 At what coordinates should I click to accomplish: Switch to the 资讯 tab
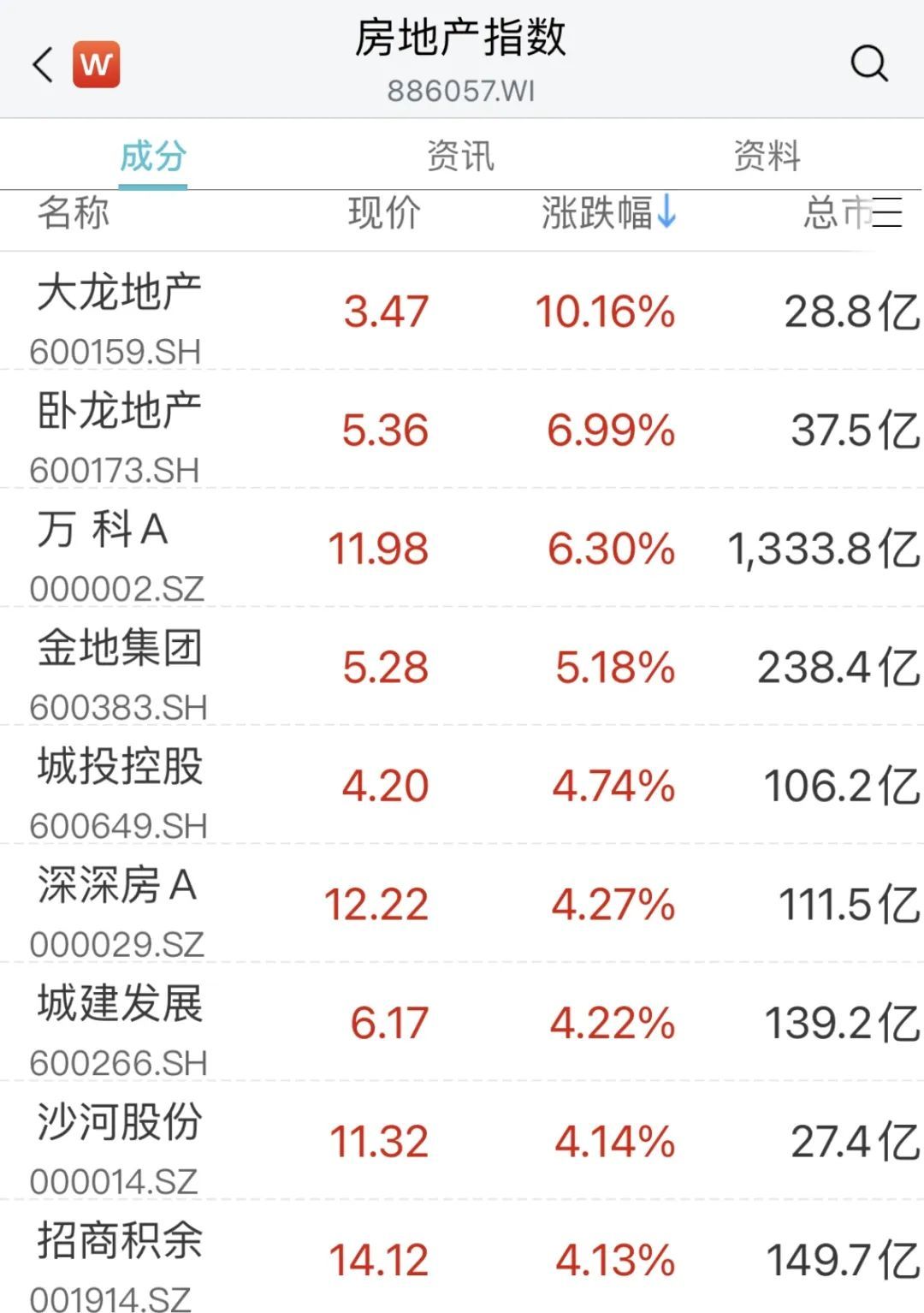tap(460, 157)
